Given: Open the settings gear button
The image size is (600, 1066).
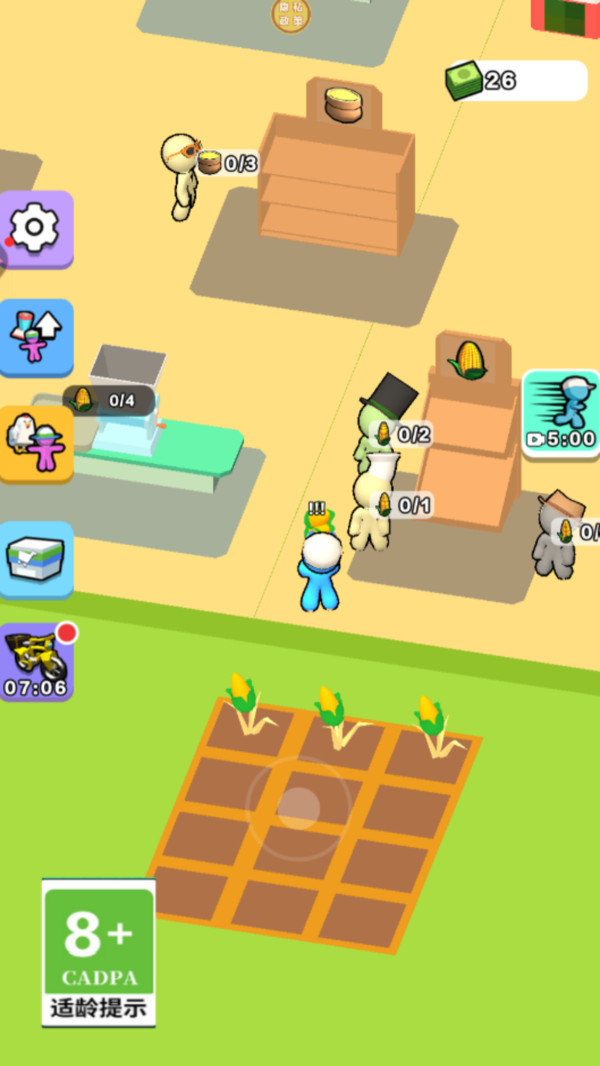Looking at the screenshot, I should [35, 229].
